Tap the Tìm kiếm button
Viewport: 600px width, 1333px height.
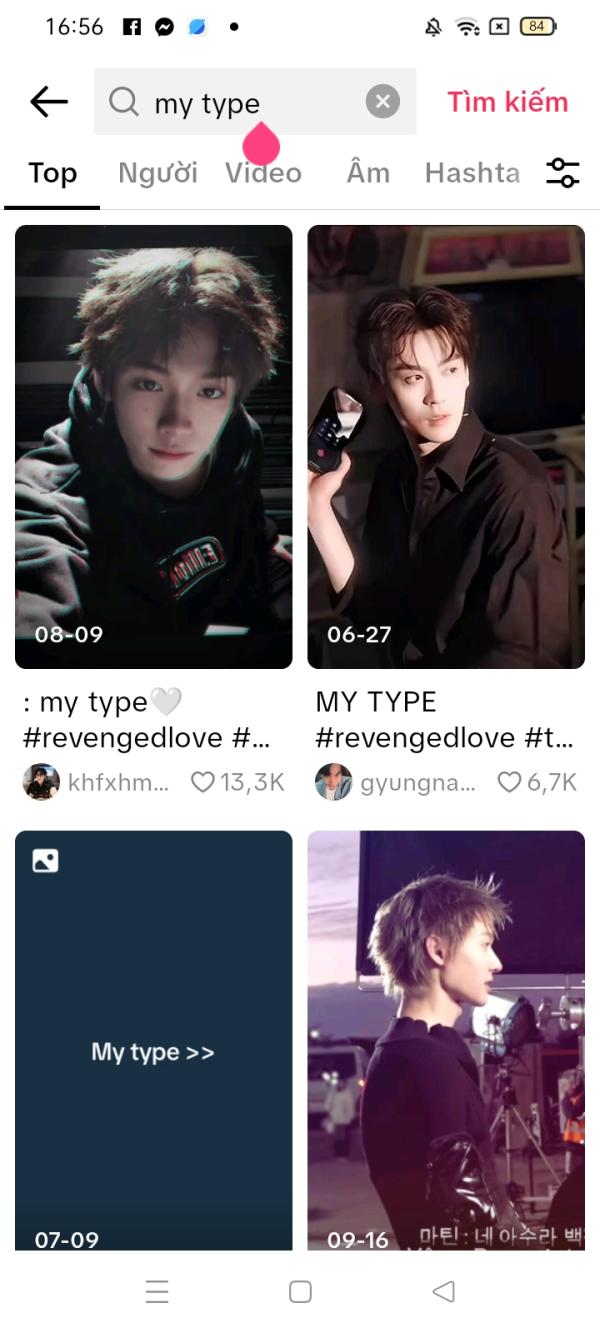(x=507, y=102)
